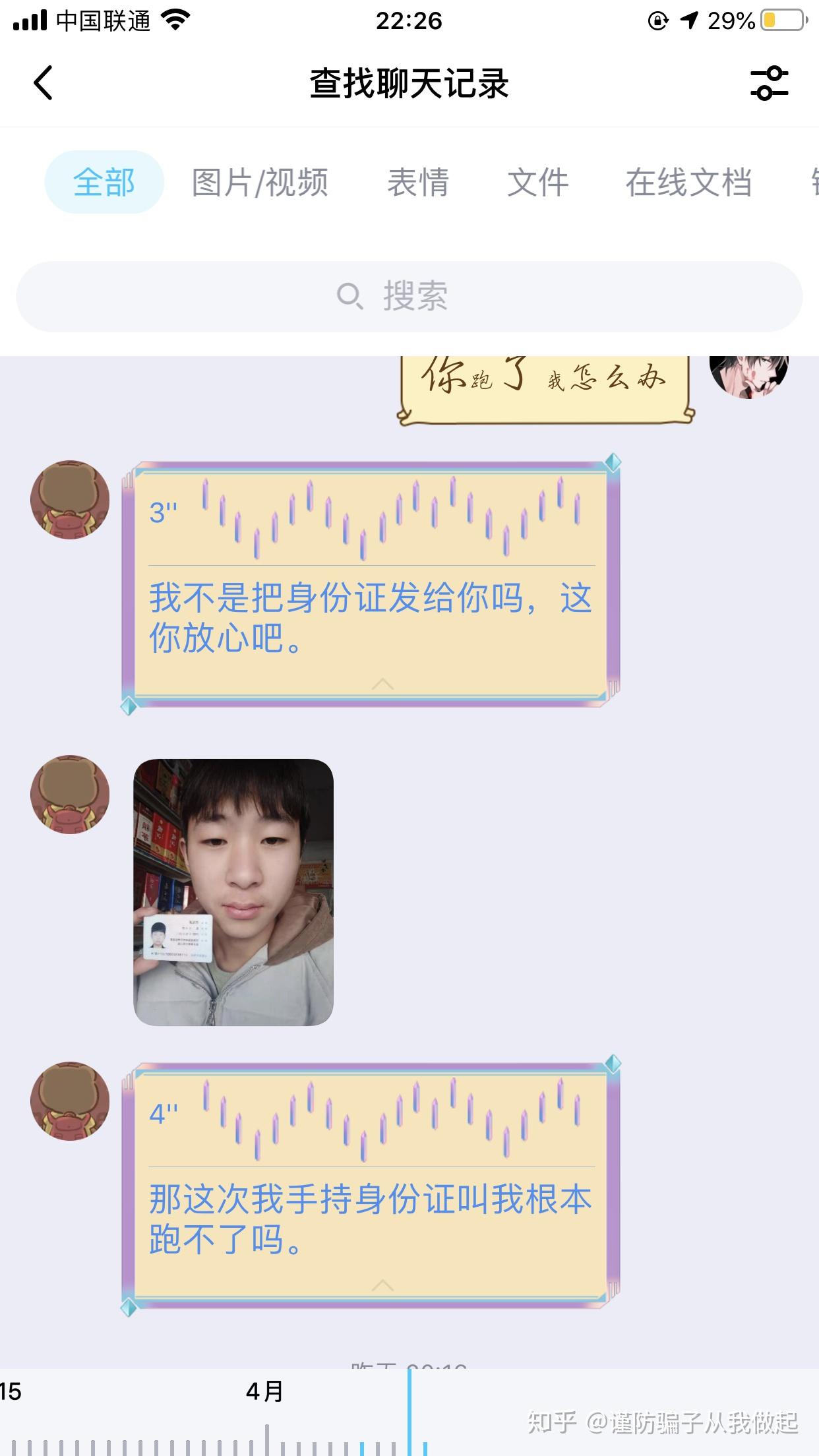Screen dimensions: 819x1456
Task: Open the filter settings icon
Action: point(769,83)
